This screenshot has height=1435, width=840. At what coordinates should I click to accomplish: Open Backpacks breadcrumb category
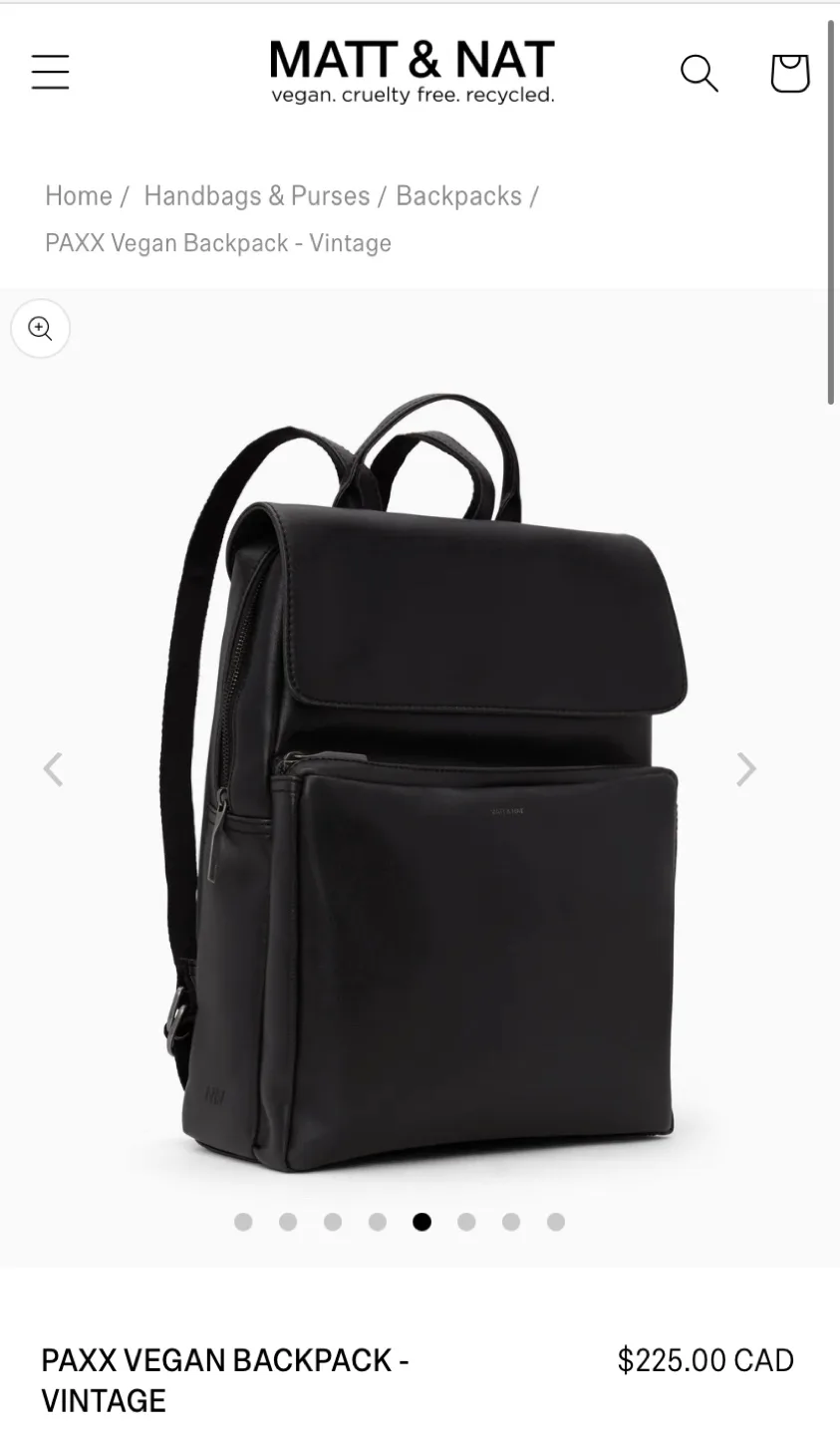(459, 195)
